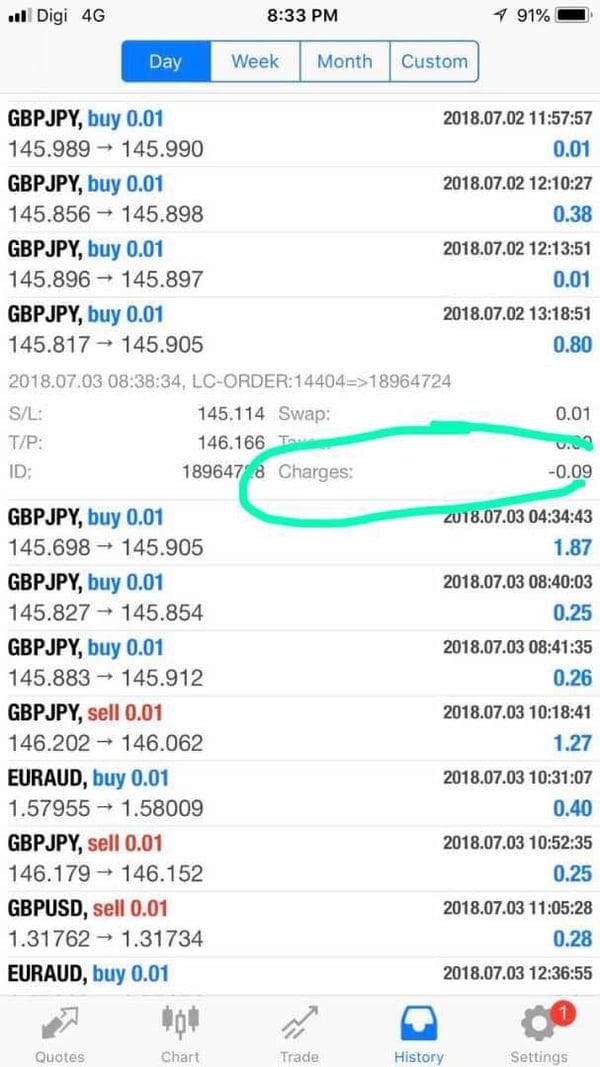Switch to the Week period tab
Image resolution: width=600 pixels, height=1067 pixels.
(255, 61)
